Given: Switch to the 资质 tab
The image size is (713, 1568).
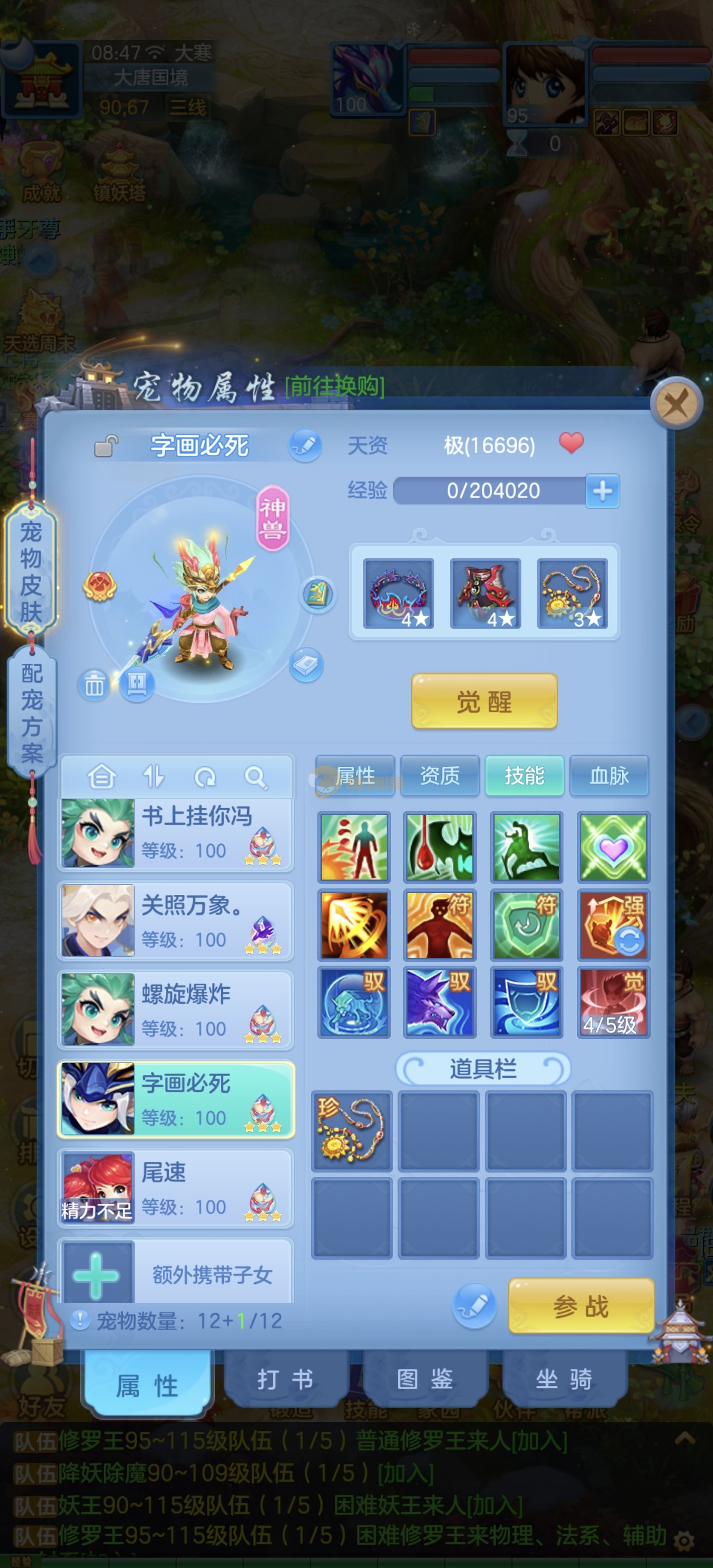Looking at the screenshot, I should 440,776.
